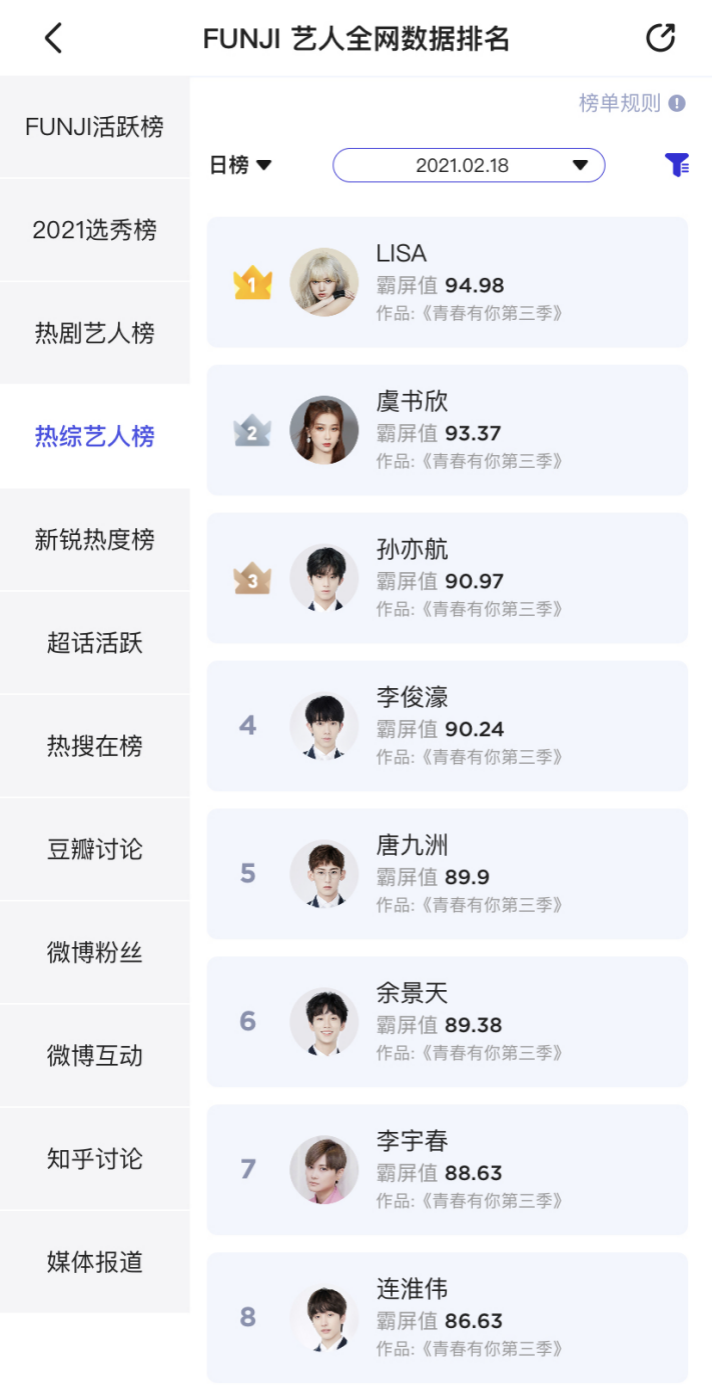Open the filter icon beside the date

pyautogui.click(x=677, y=165)
